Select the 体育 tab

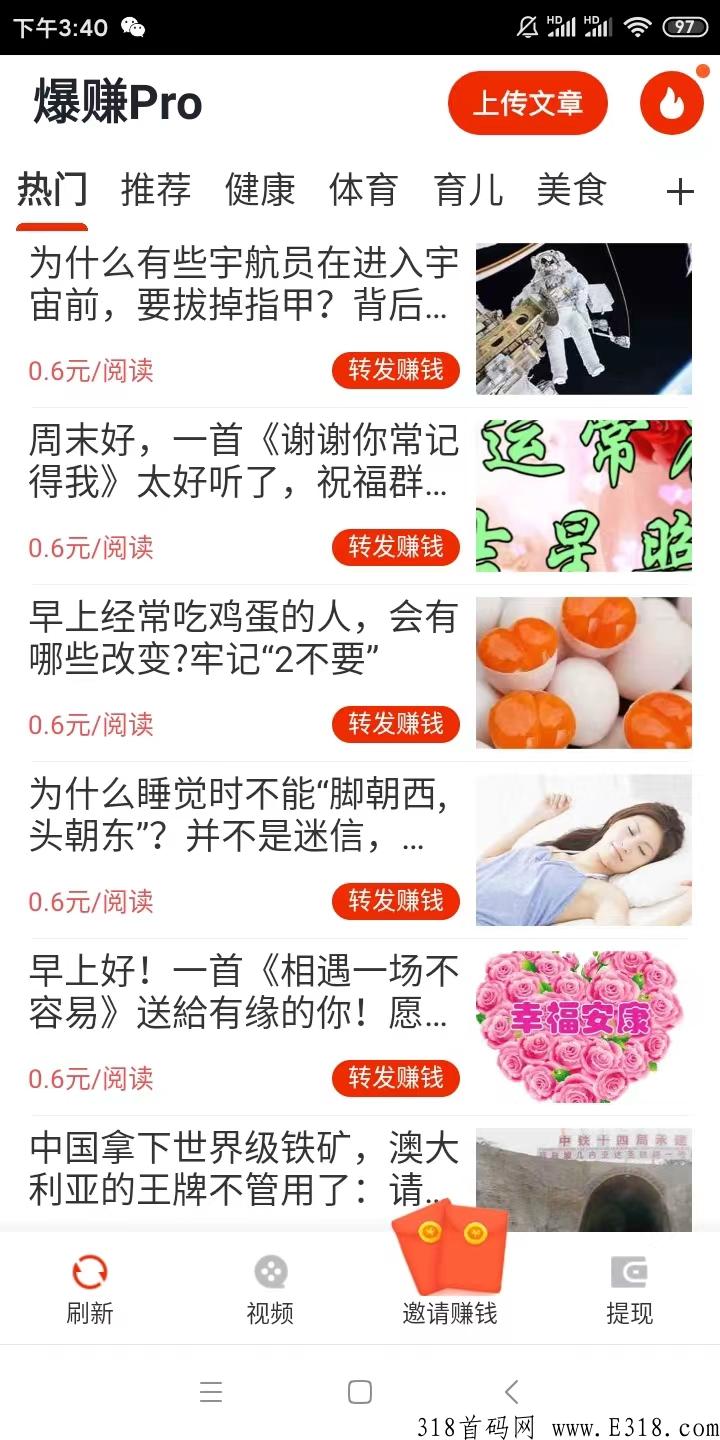pos(364,190)
